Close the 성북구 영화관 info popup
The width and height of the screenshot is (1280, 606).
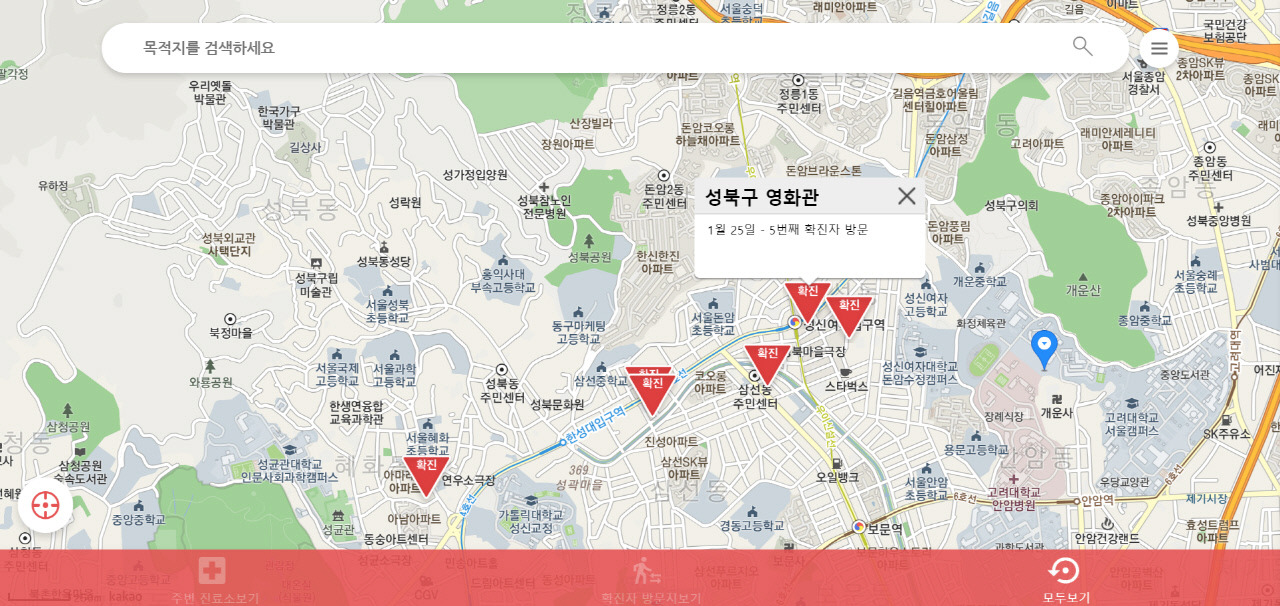pos(907,196)
